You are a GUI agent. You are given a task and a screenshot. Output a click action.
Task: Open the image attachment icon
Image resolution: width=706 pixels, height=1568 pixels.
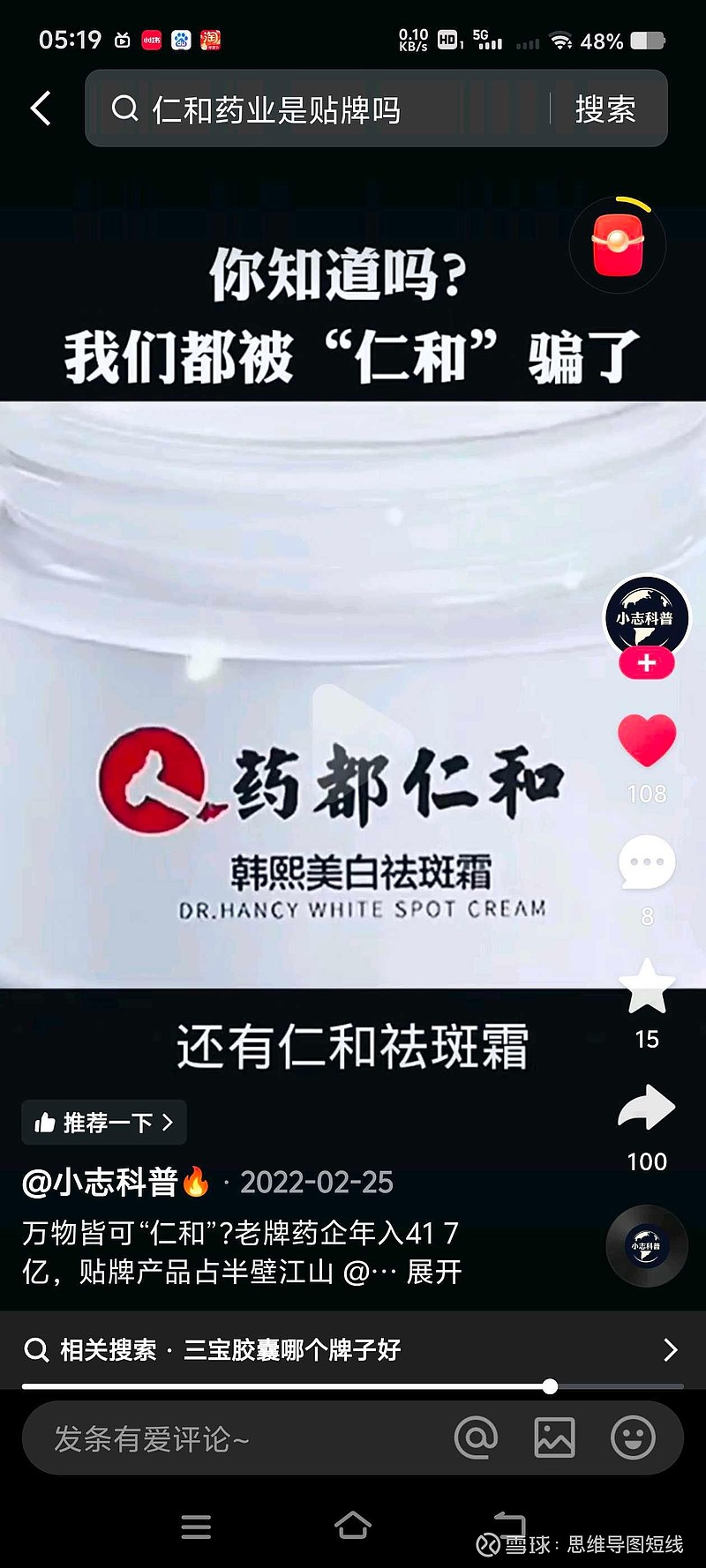point(554,1437)
